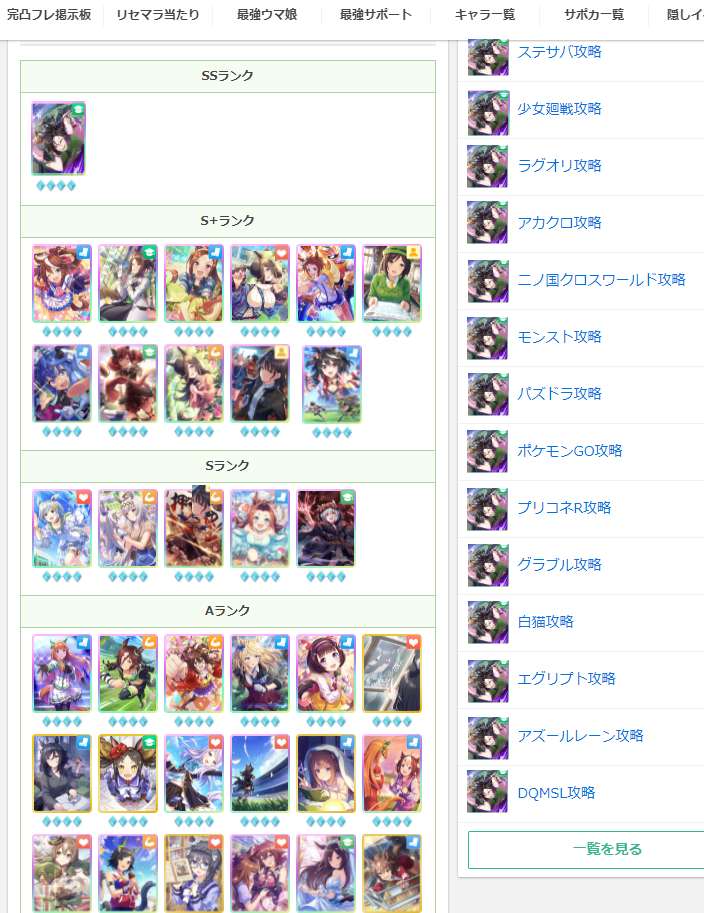
Task: Open DQMSL攻略 page
Action: [x=556, y=794]
